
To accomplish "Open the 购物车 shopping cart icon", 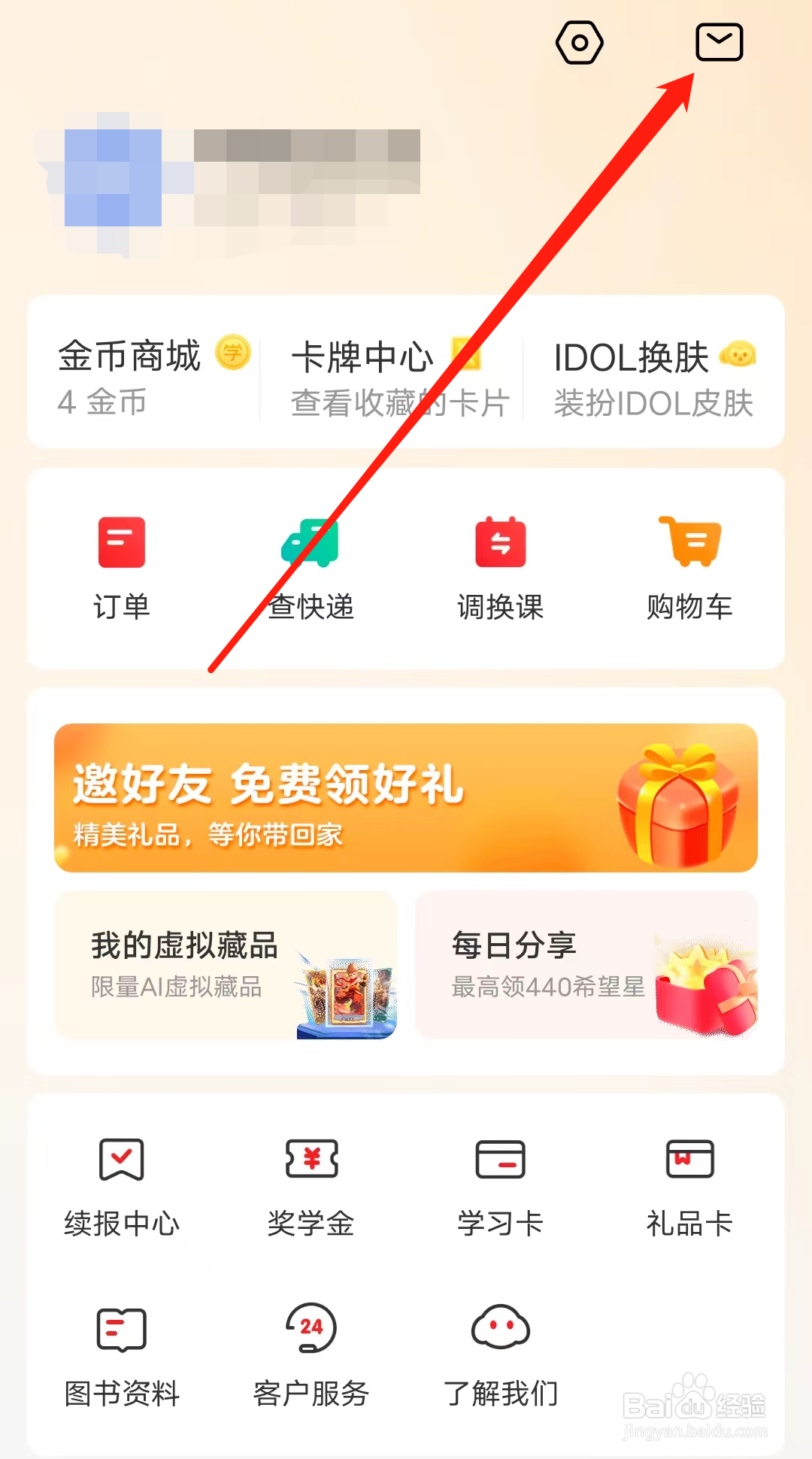I will click(689, 566).
